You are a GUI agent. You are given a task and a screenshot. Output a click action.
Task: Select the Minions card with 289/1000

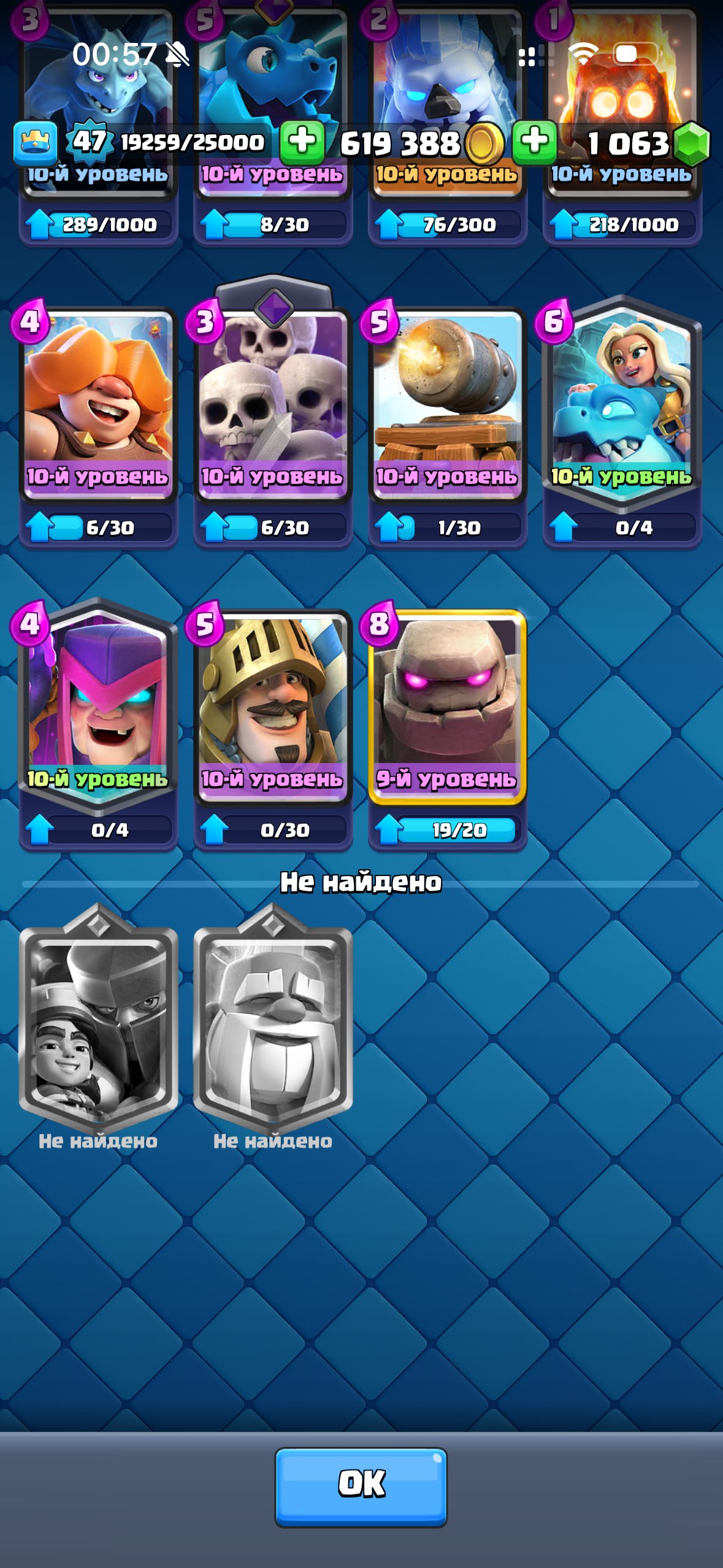98,92
